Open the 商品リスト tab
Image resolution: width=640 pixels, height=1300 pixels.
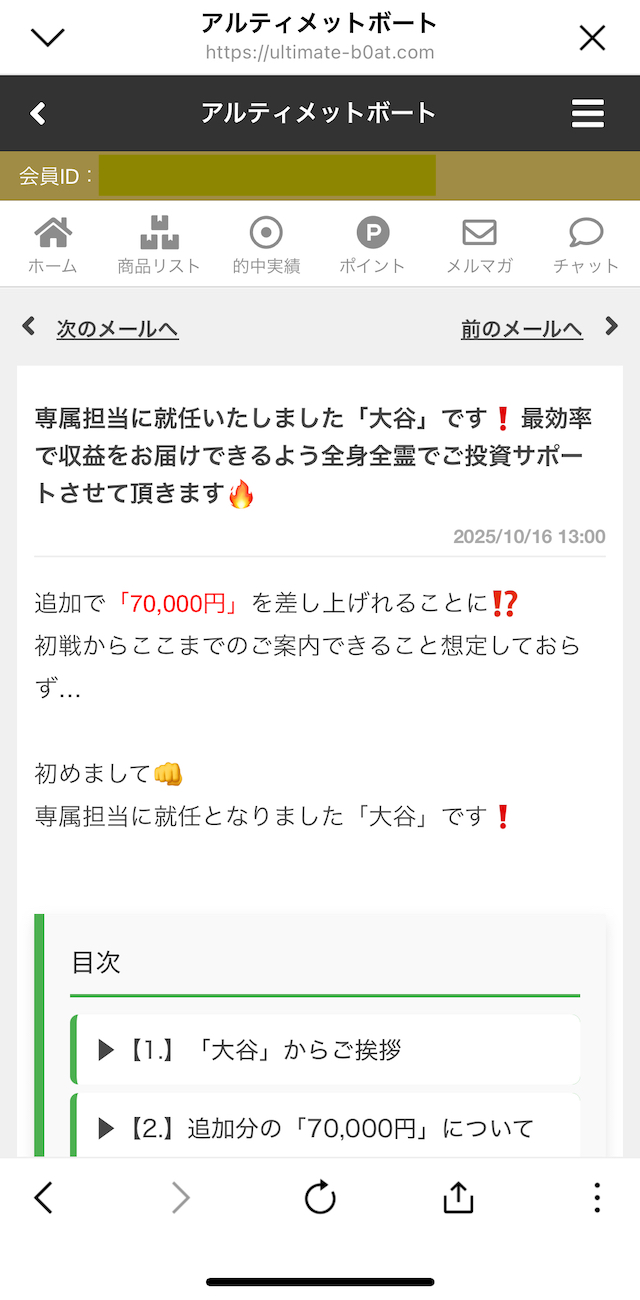[x=159, y=246]
